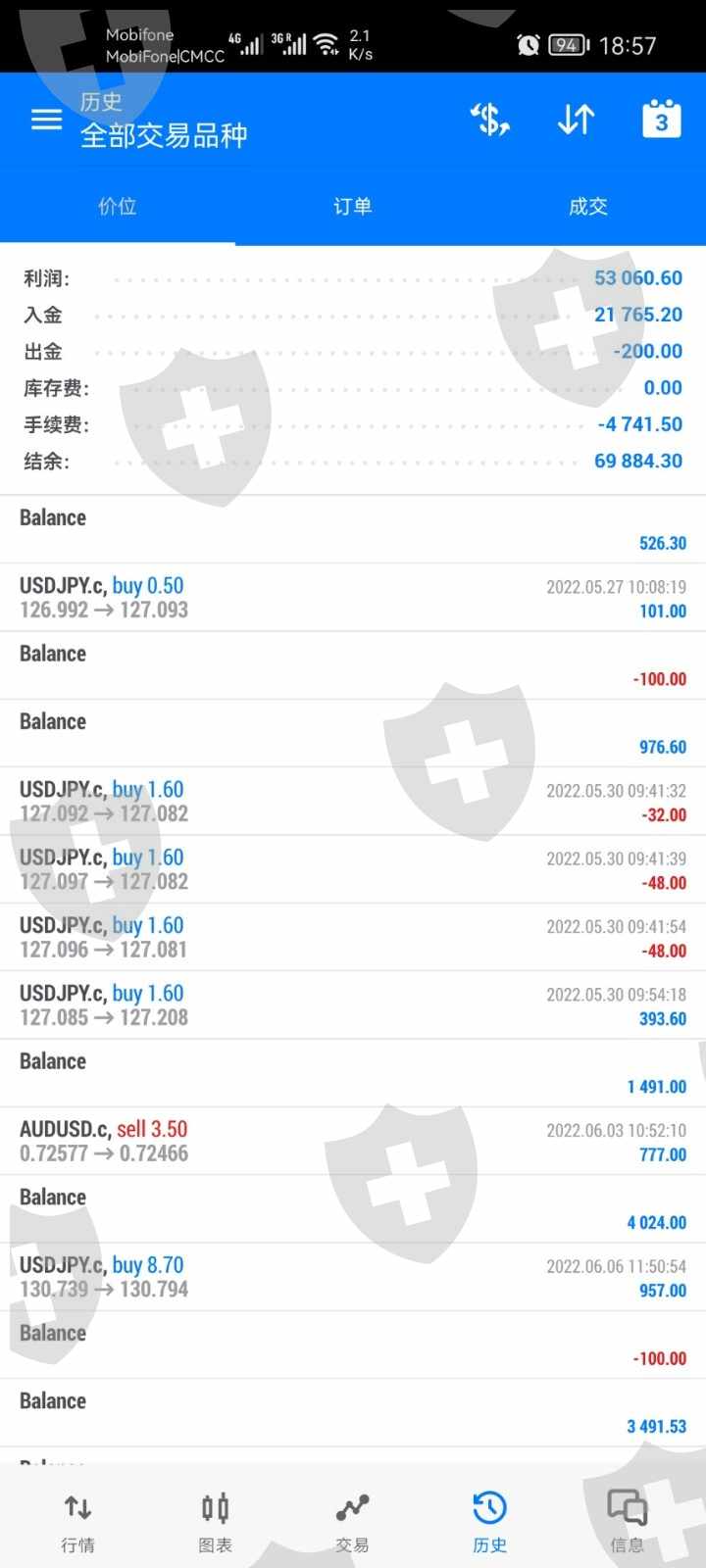This screenshot has height=1568, width=706.
Task: Open the currency symbol filter icon
Action: [x=489, y=121]
